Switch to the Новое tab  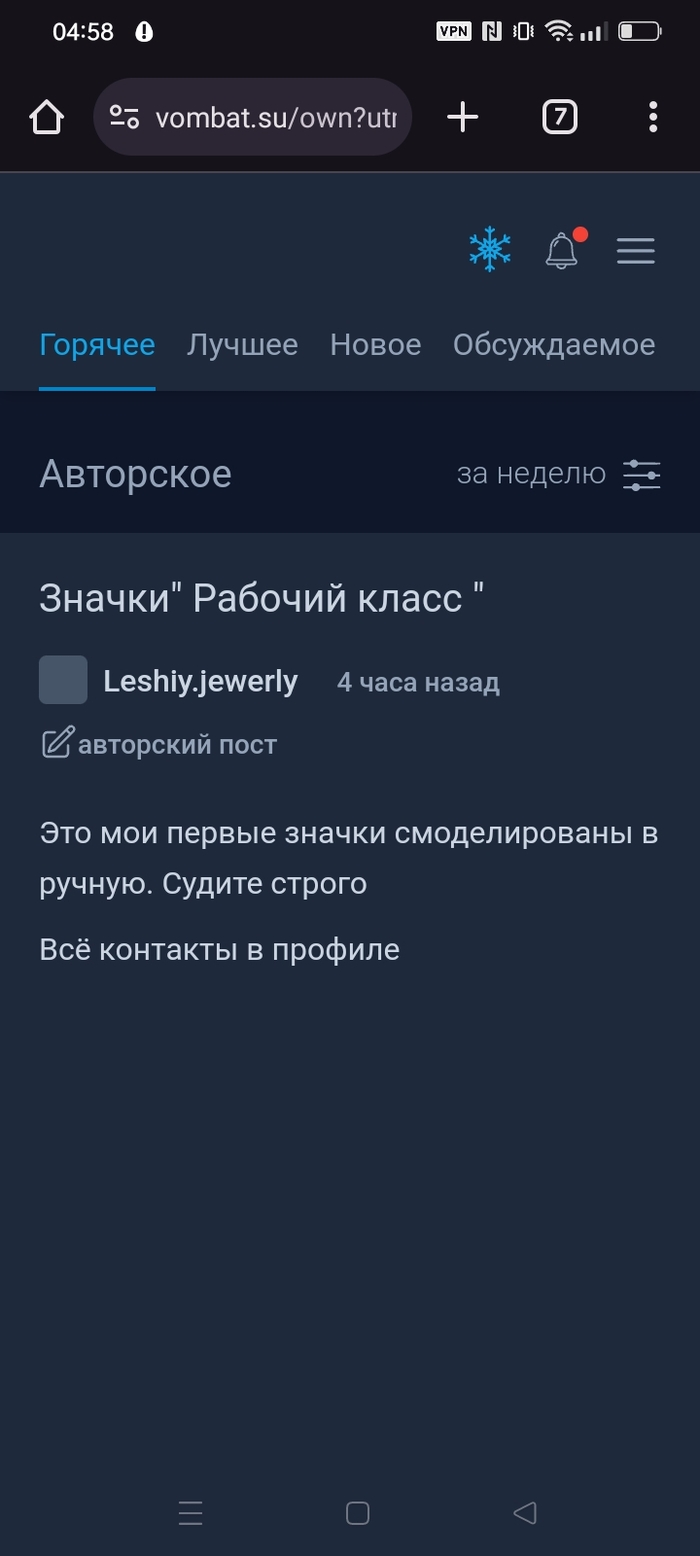point(375,345)
